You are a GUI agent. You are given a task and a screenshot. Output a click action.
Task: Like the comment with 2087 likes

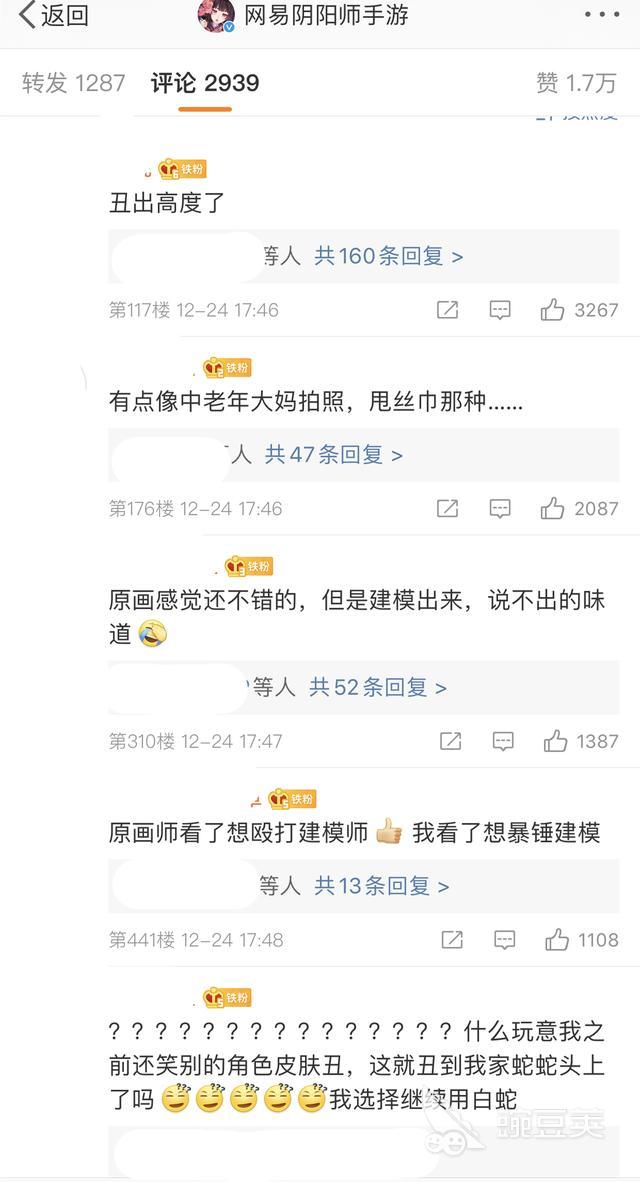click(553, 509)
